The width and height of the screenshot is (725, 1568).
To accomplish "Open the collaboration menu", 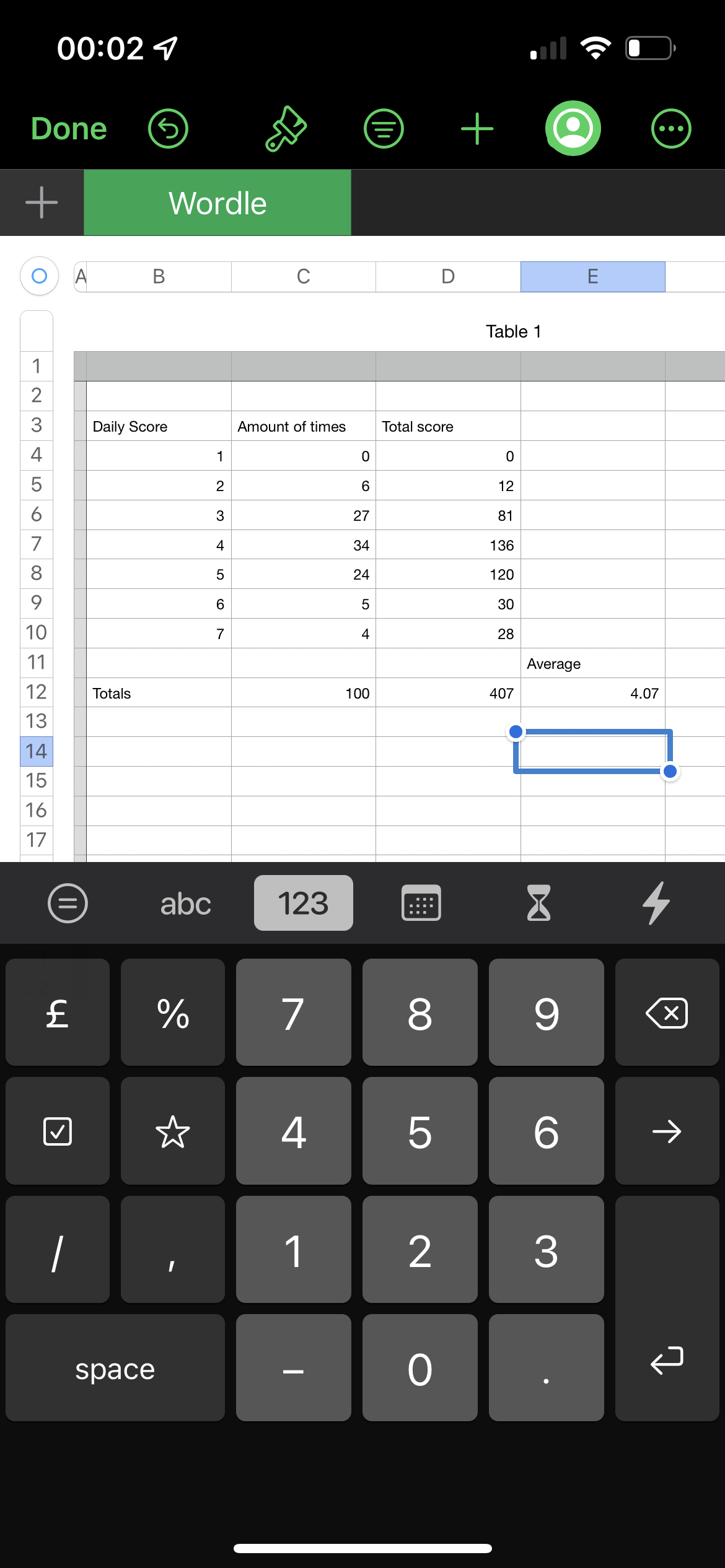I will click(573, 128).
